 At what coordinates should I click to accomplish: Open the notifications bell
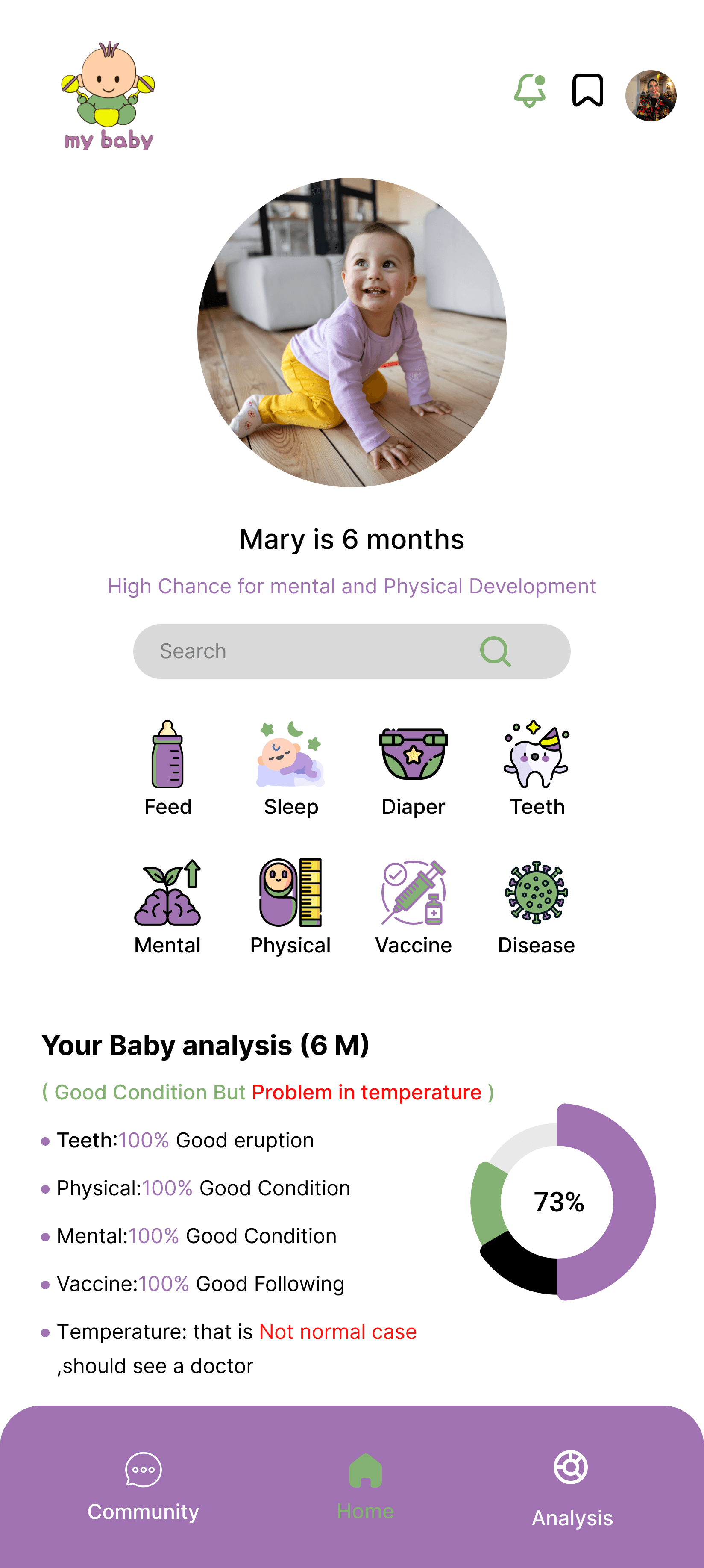(529, 91)
